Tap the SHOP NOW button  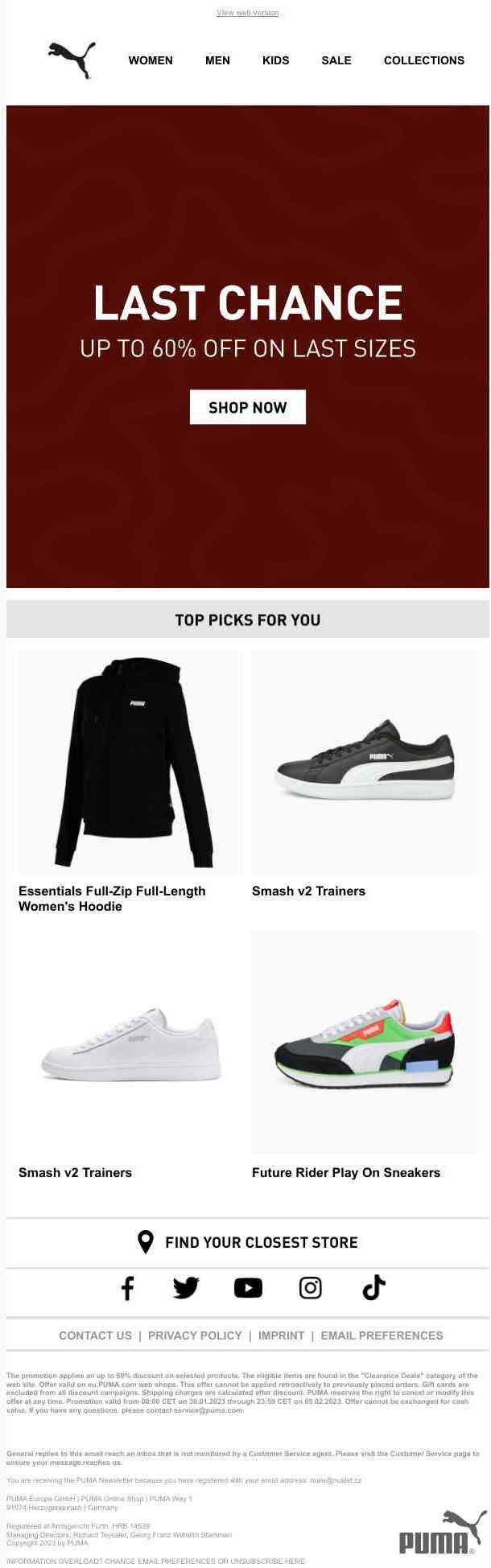point(248,407)
